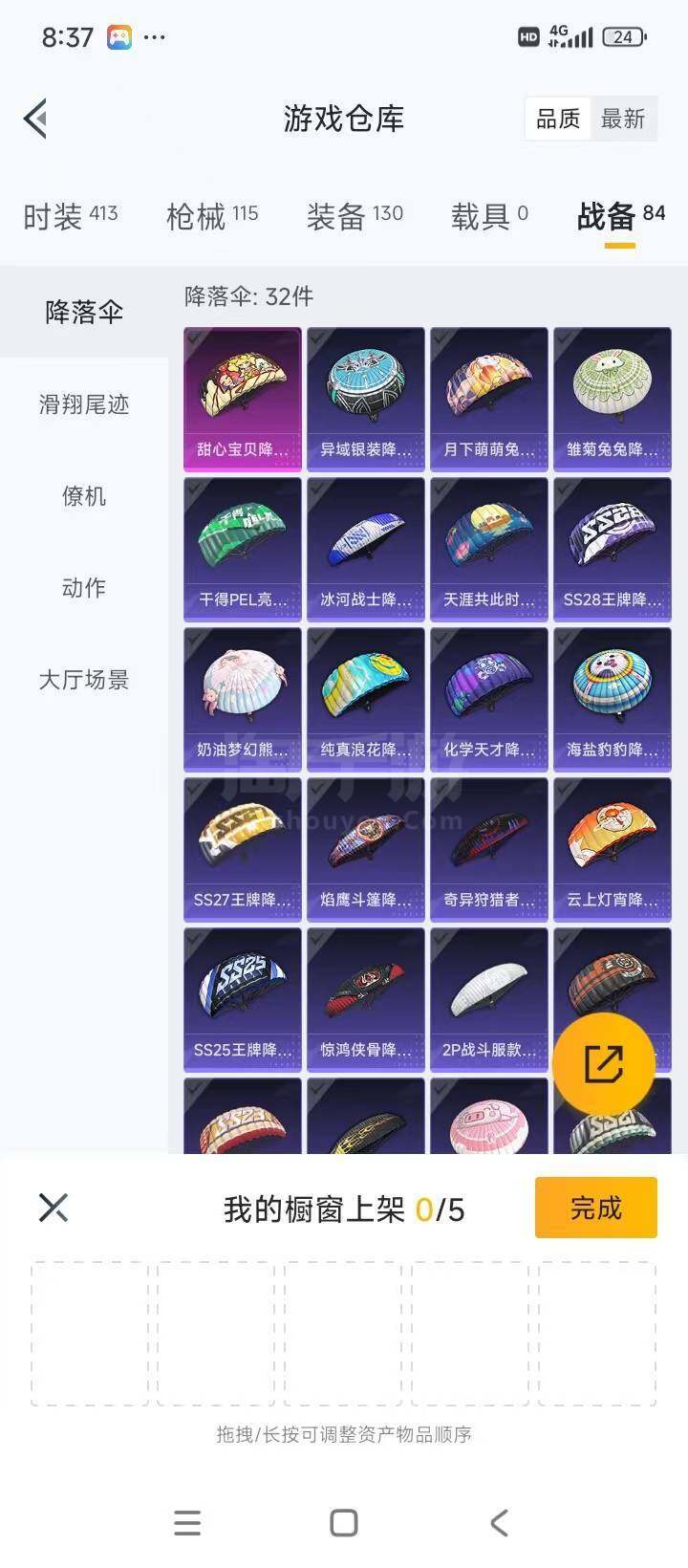Switch to the 枪械 tab
The width and height of the screenshot is (688, 1568).
[x=212, y=216]
